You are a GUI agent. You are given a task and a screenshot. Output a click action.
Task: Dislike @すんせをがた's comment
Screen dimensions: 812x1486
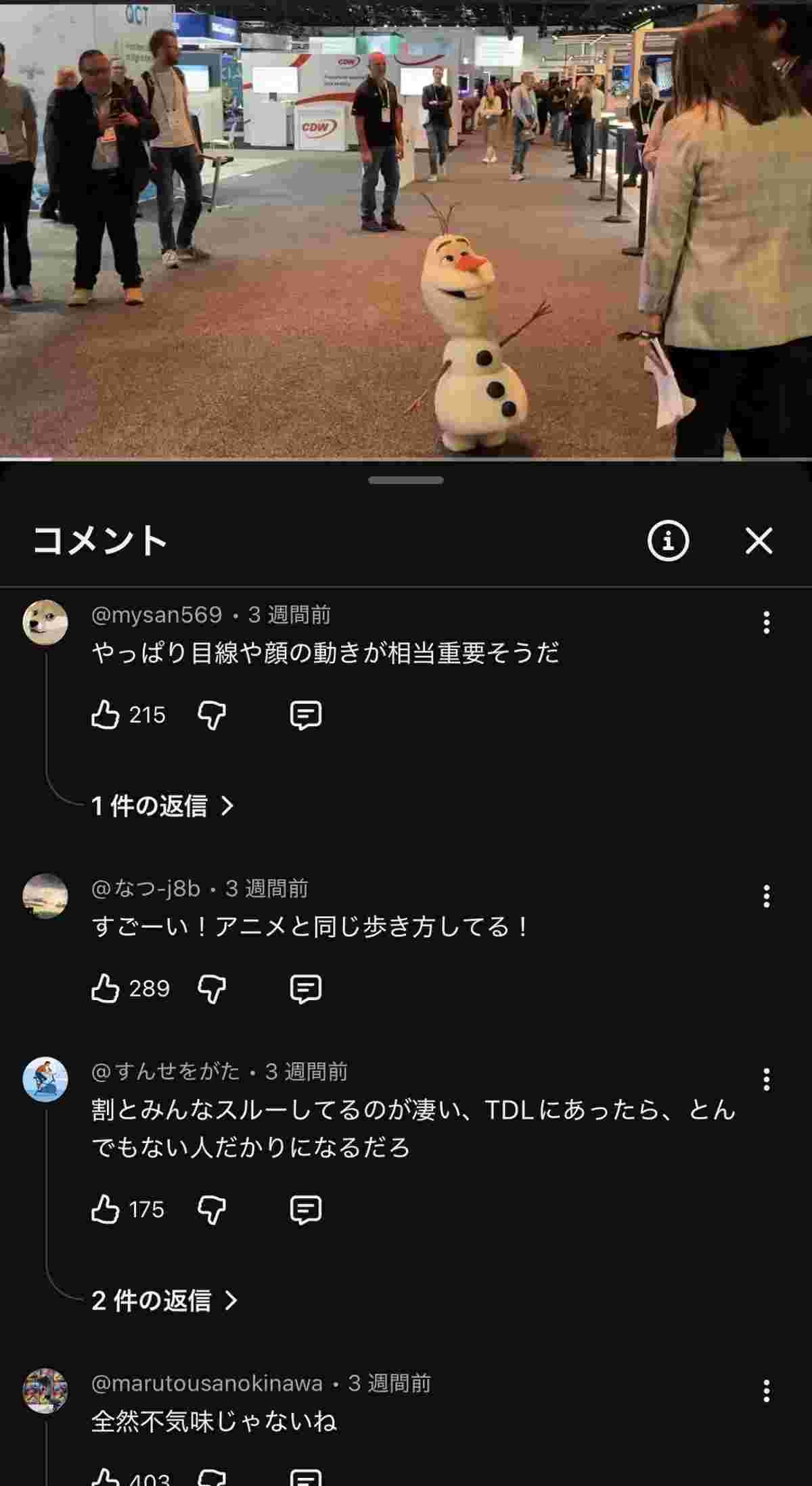tap(212, 1209)
